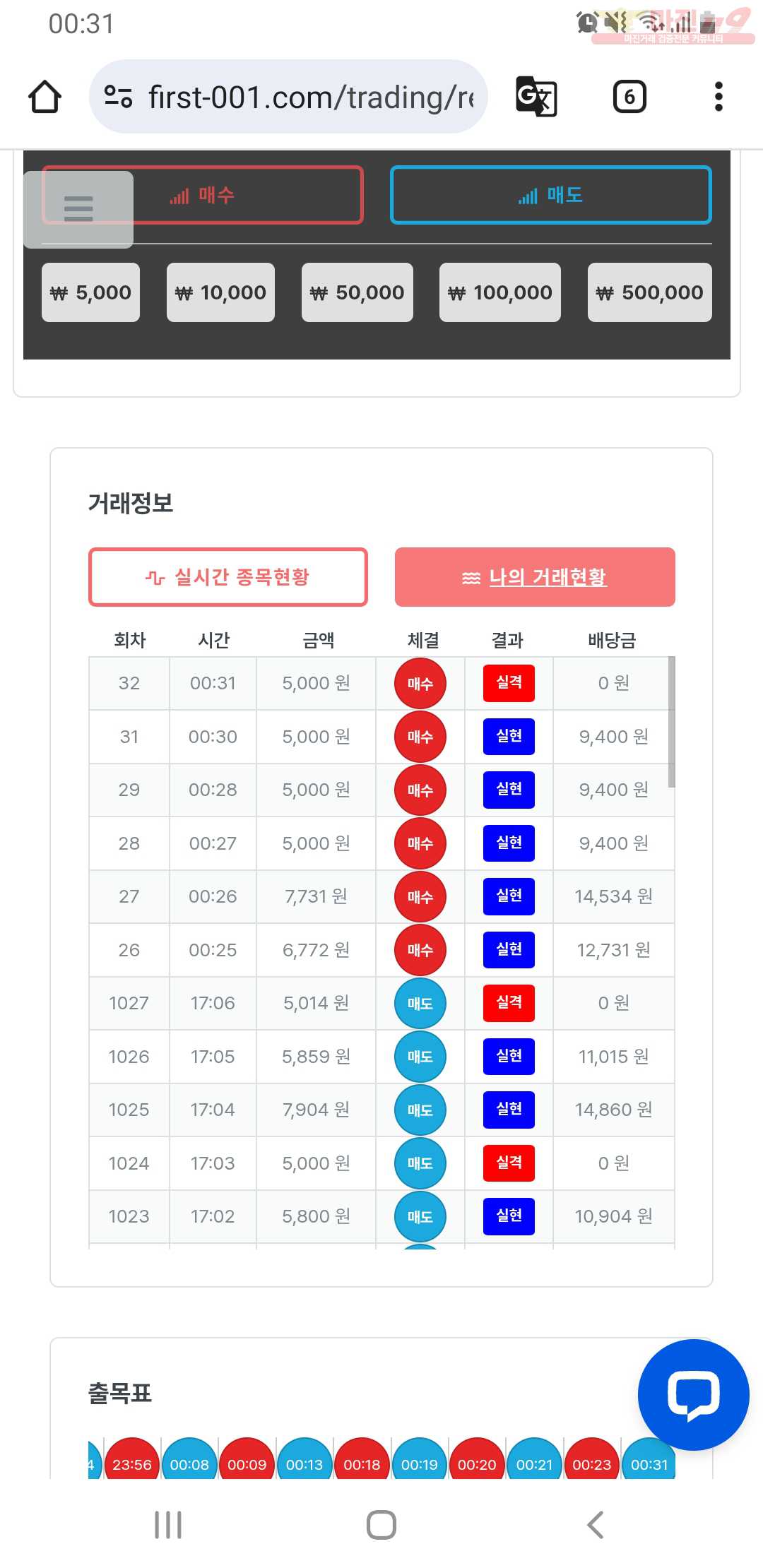Open the browser overflow menu
The height and width of the screenshot is (1568, 763).
tap(718, 97)
